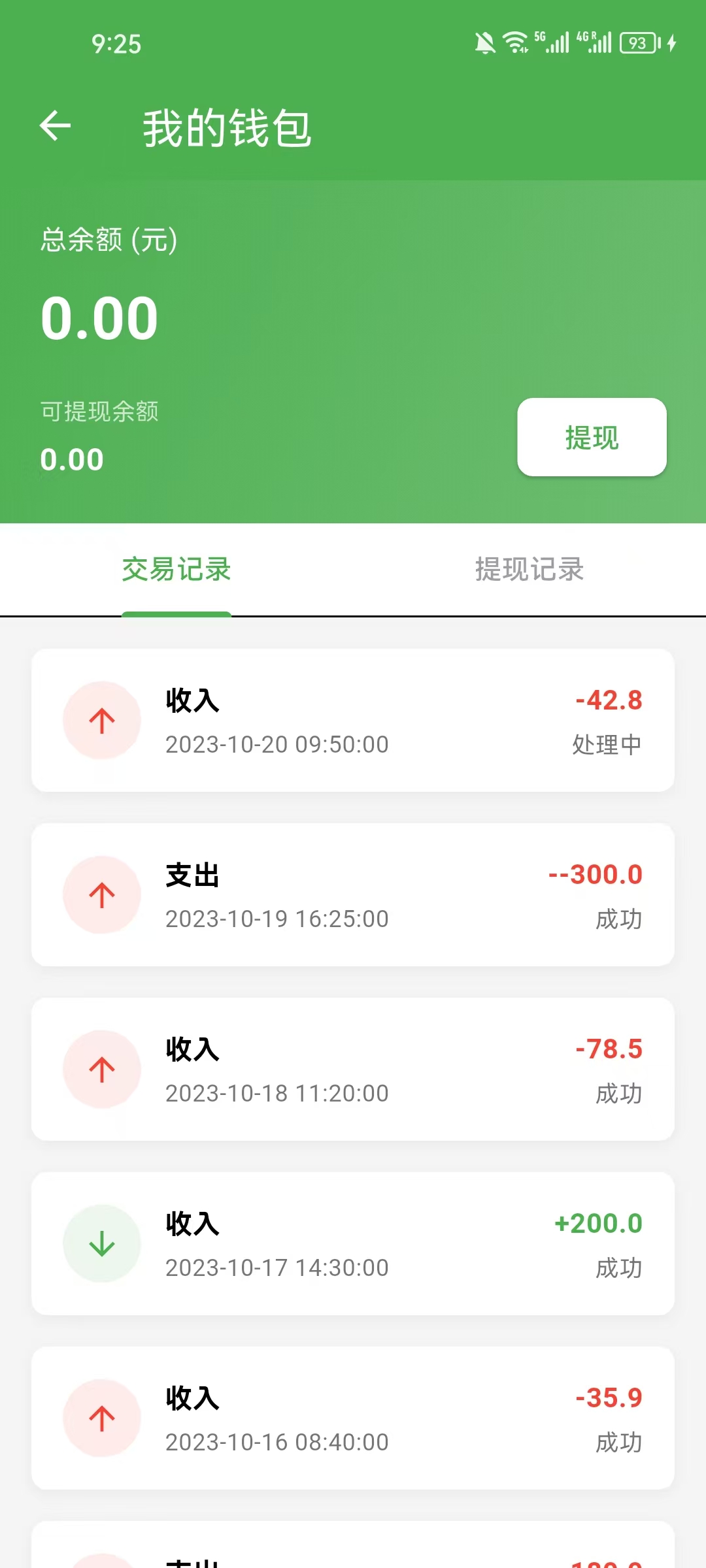706x1568 pixels.
Task: View the -78.5 transaction from 2023-10-18
Action: coord(353,1070)
